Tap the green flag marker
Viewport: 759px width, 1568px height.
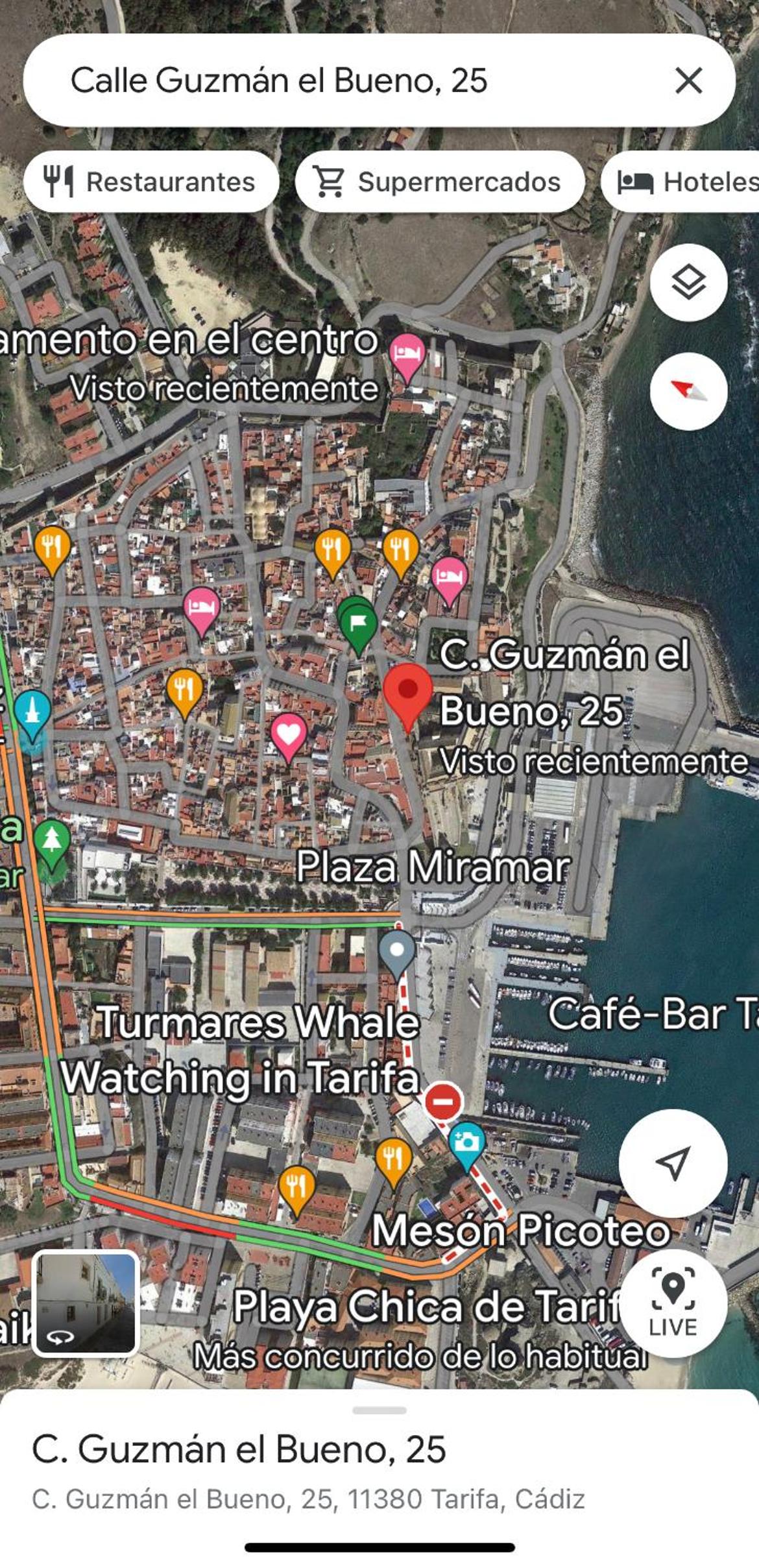pyautogui.click(x=357, y=625)
